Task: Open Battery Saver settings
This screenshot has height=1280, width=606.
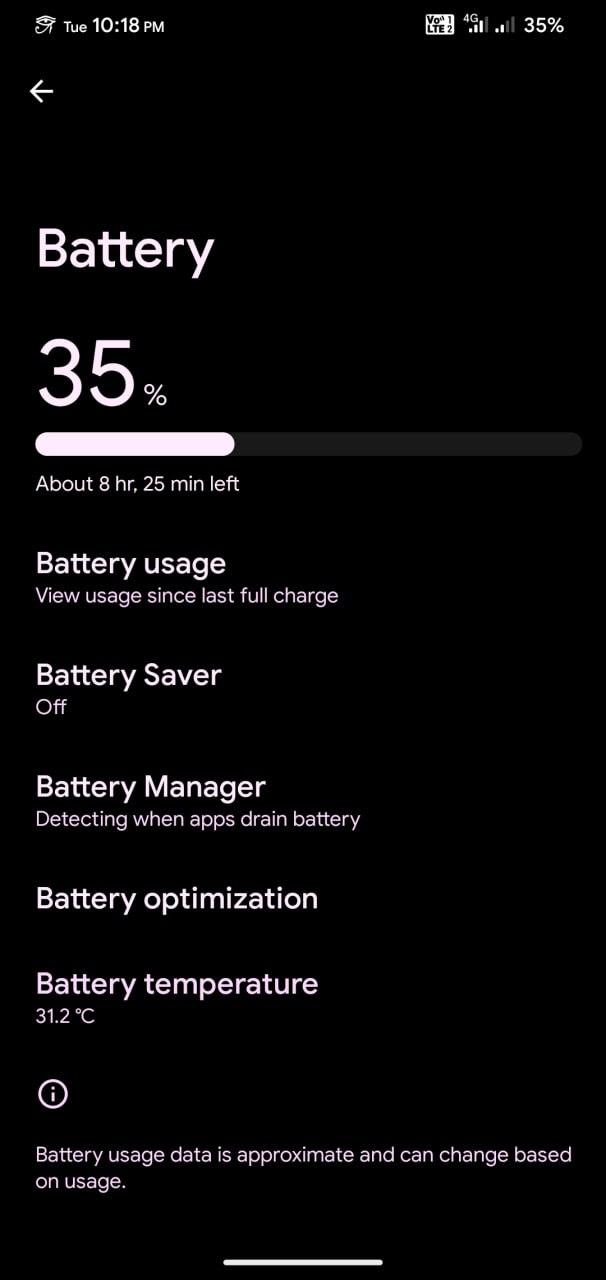Action: tap(303, 689)
